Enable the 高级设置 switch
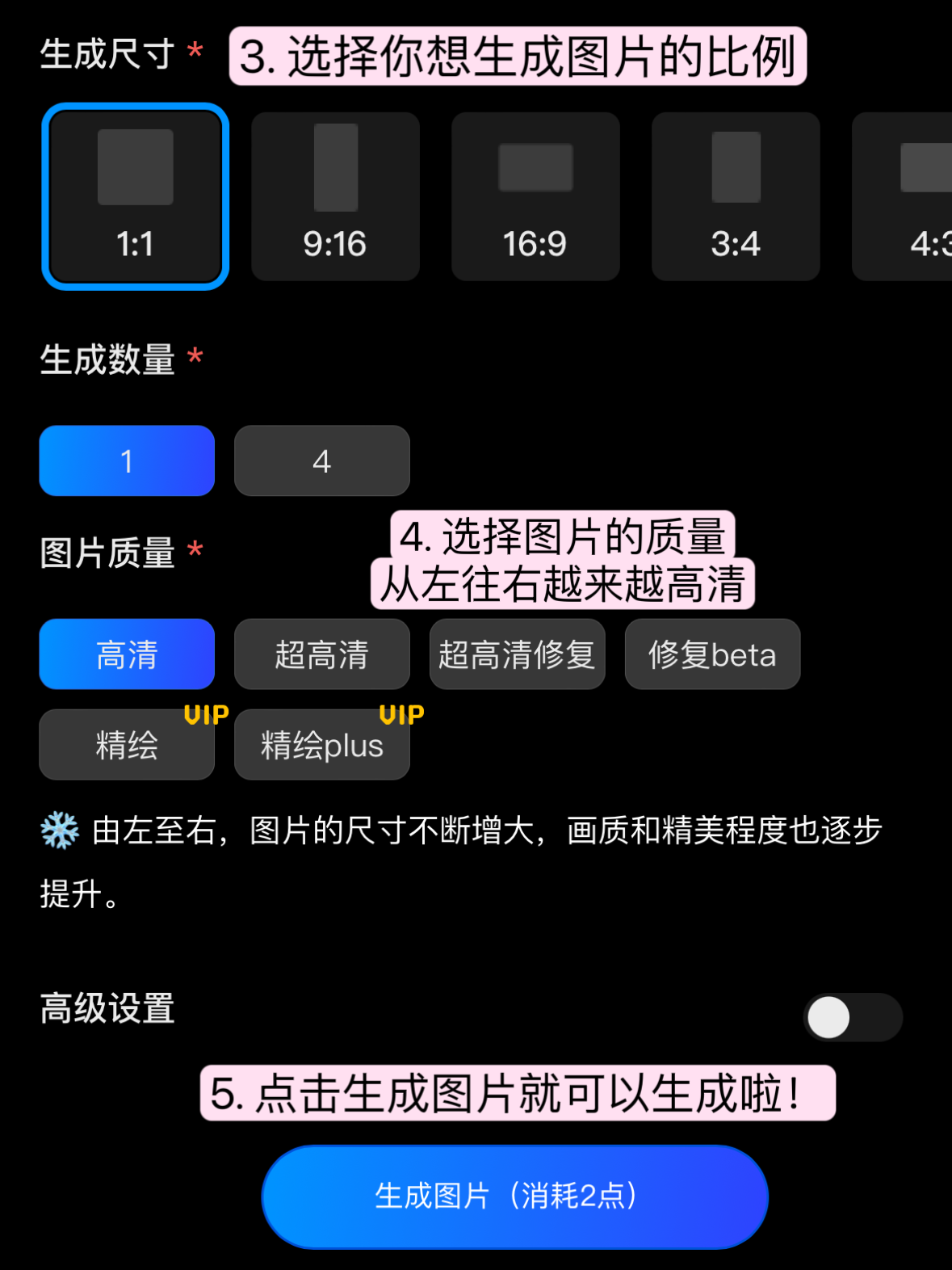952x1270 pixels. [852, 1017]
